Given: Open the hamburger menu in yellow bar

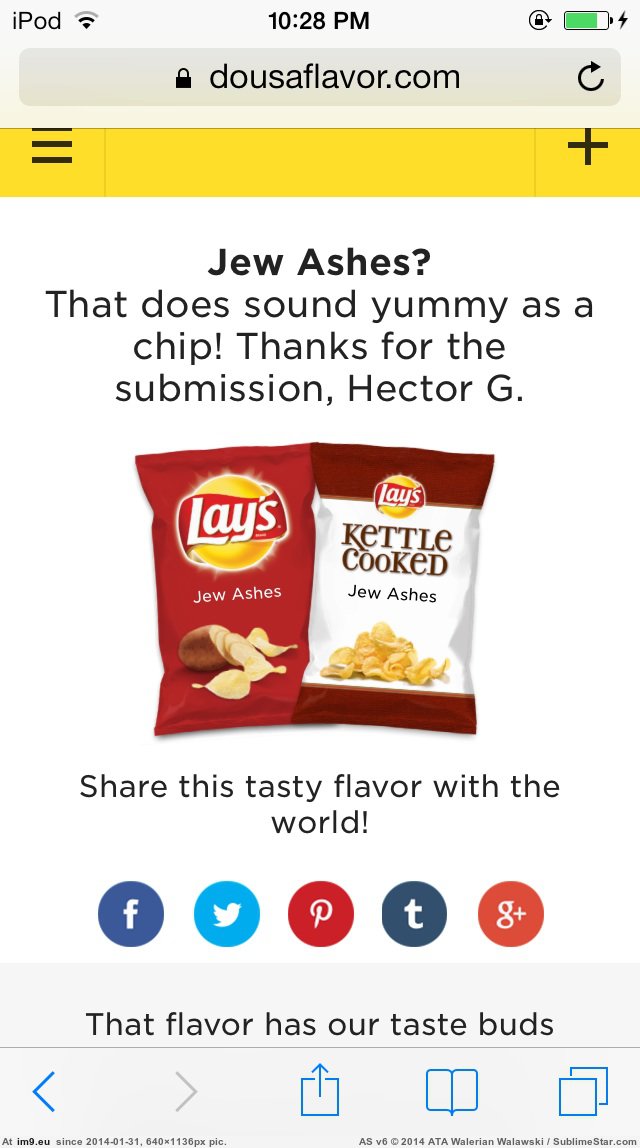Looking at the screenshot, I should [x=52, y=146].
